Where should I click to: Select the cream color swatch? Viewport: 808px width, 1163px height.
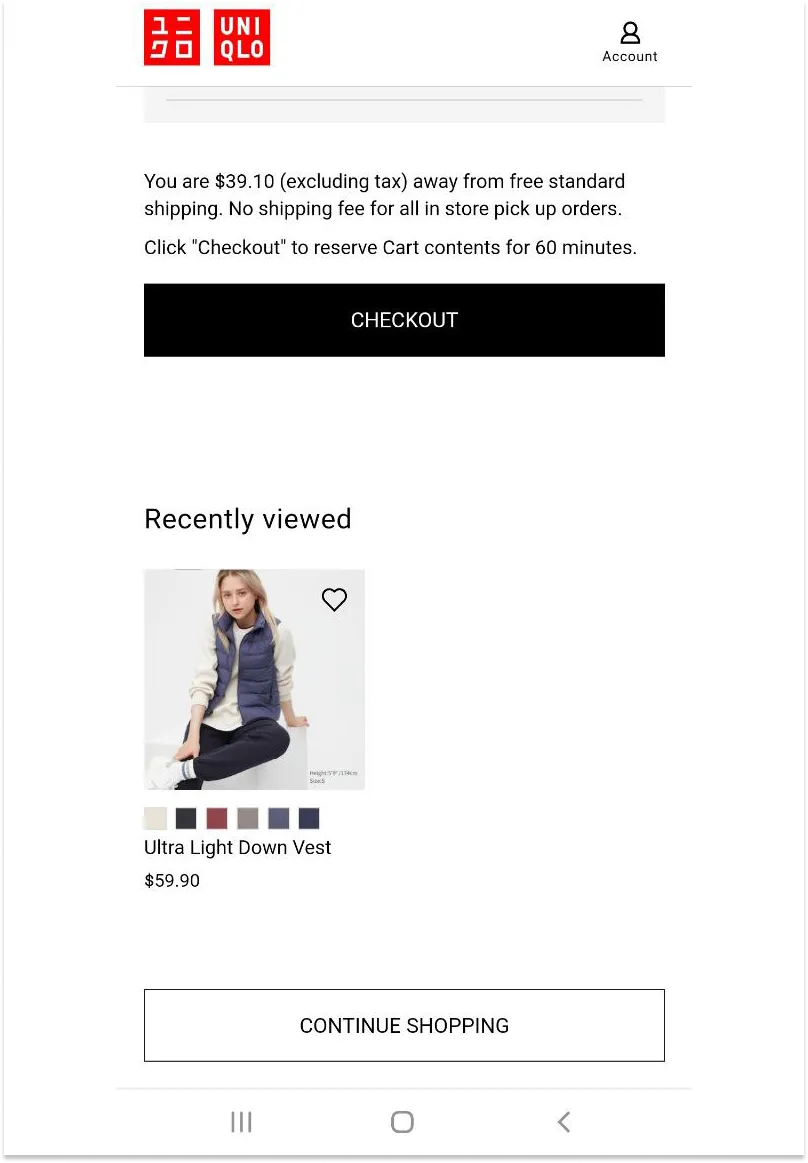tap(154, 818)
